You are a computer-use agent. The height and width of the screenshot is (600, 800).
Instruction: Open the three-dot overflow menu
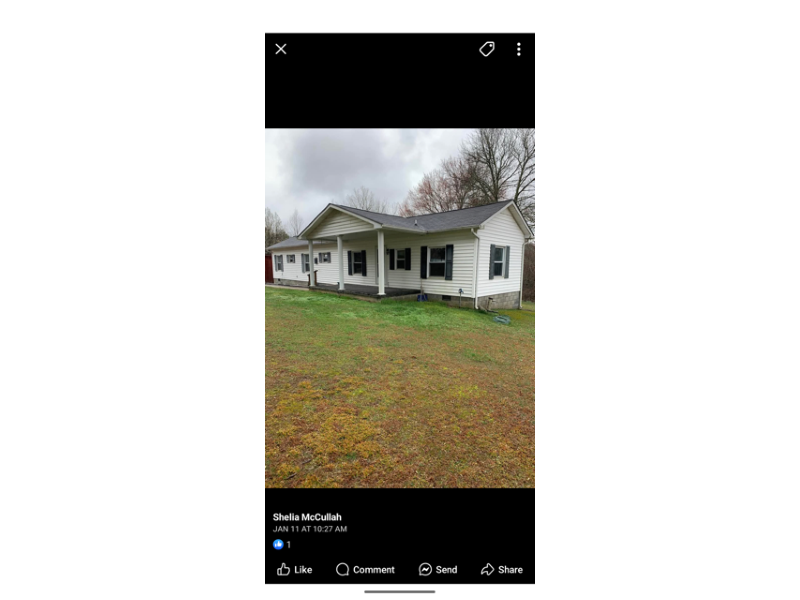[x=518, y=49]
